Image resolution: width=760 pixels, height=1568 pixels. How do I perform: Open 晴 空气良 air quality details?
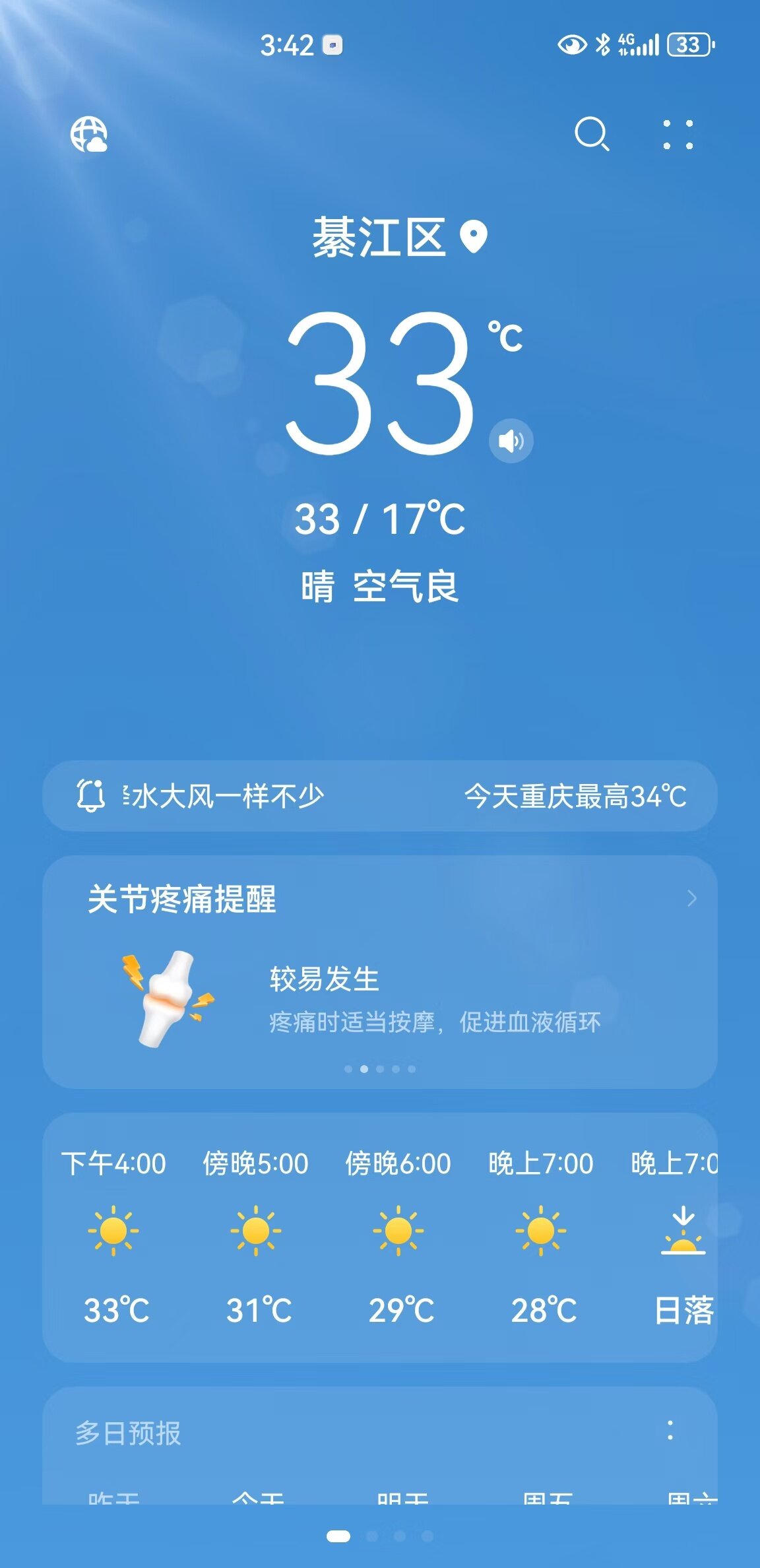coord(379,586)
